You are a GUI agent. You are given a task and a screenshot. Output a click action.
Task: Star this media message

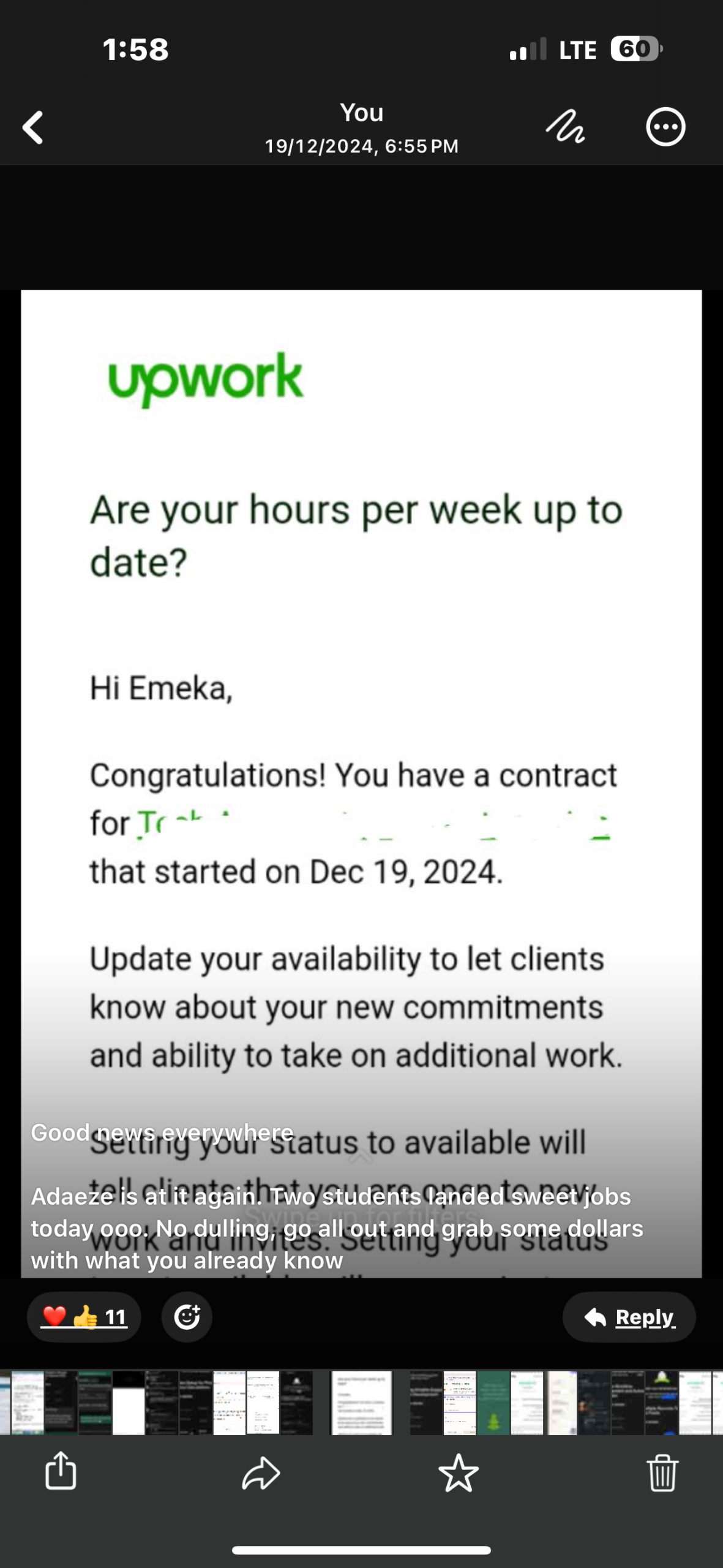point(458,1472)
